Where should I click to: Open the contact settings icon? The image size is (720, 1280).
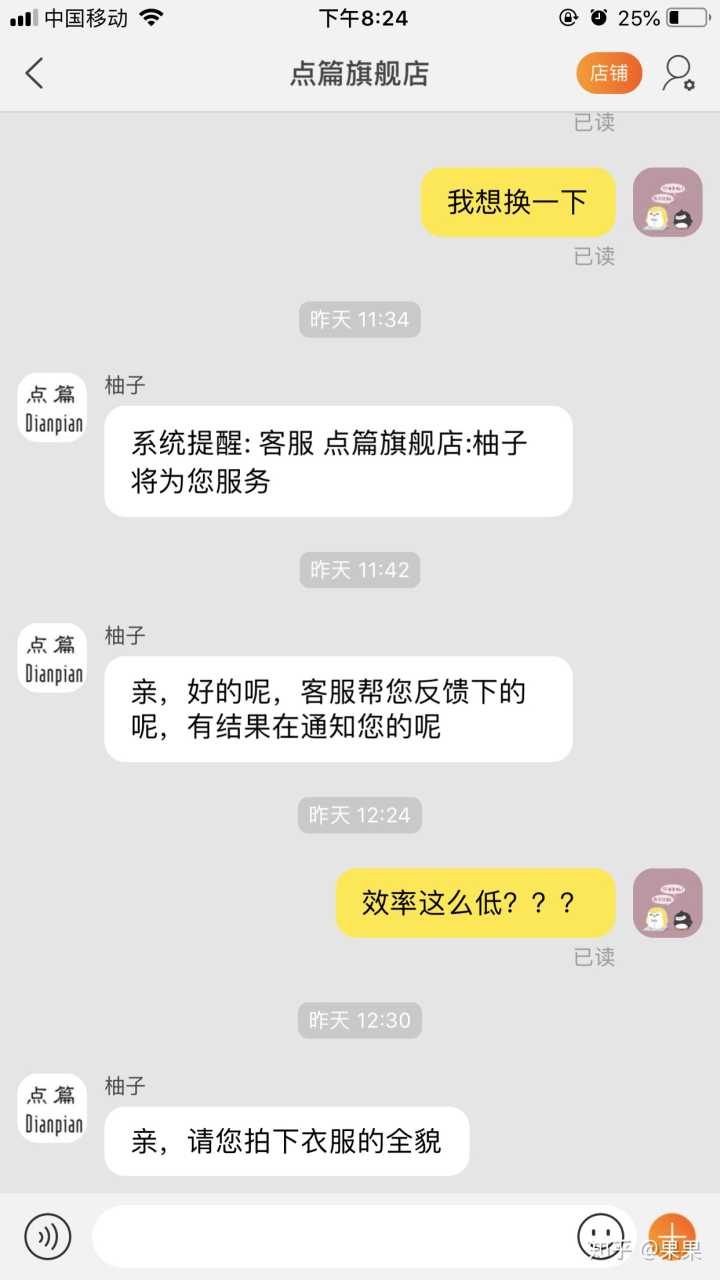(678, 73)
